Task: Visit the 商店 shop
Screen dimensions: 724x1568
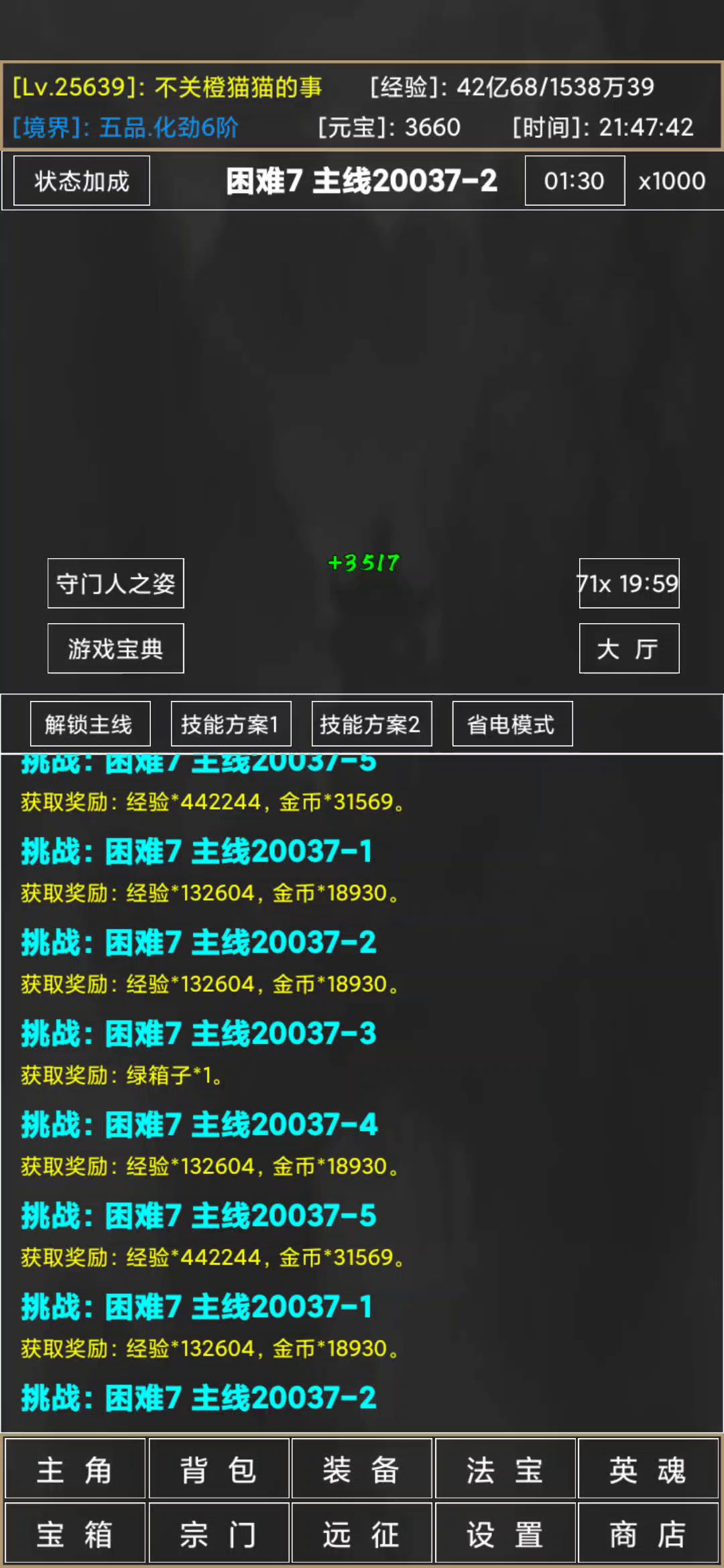Action: [648, 1534]
